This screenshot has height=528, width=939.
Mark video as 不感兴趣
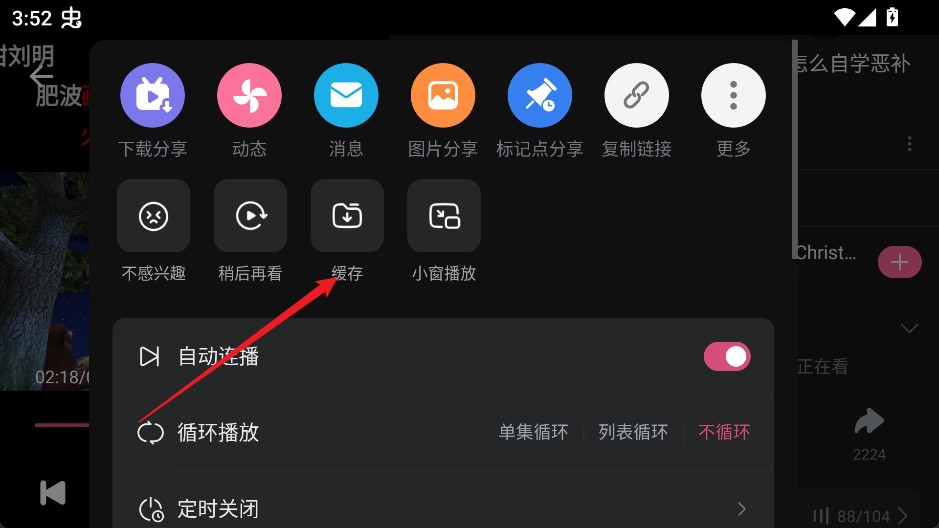[153, 215]
